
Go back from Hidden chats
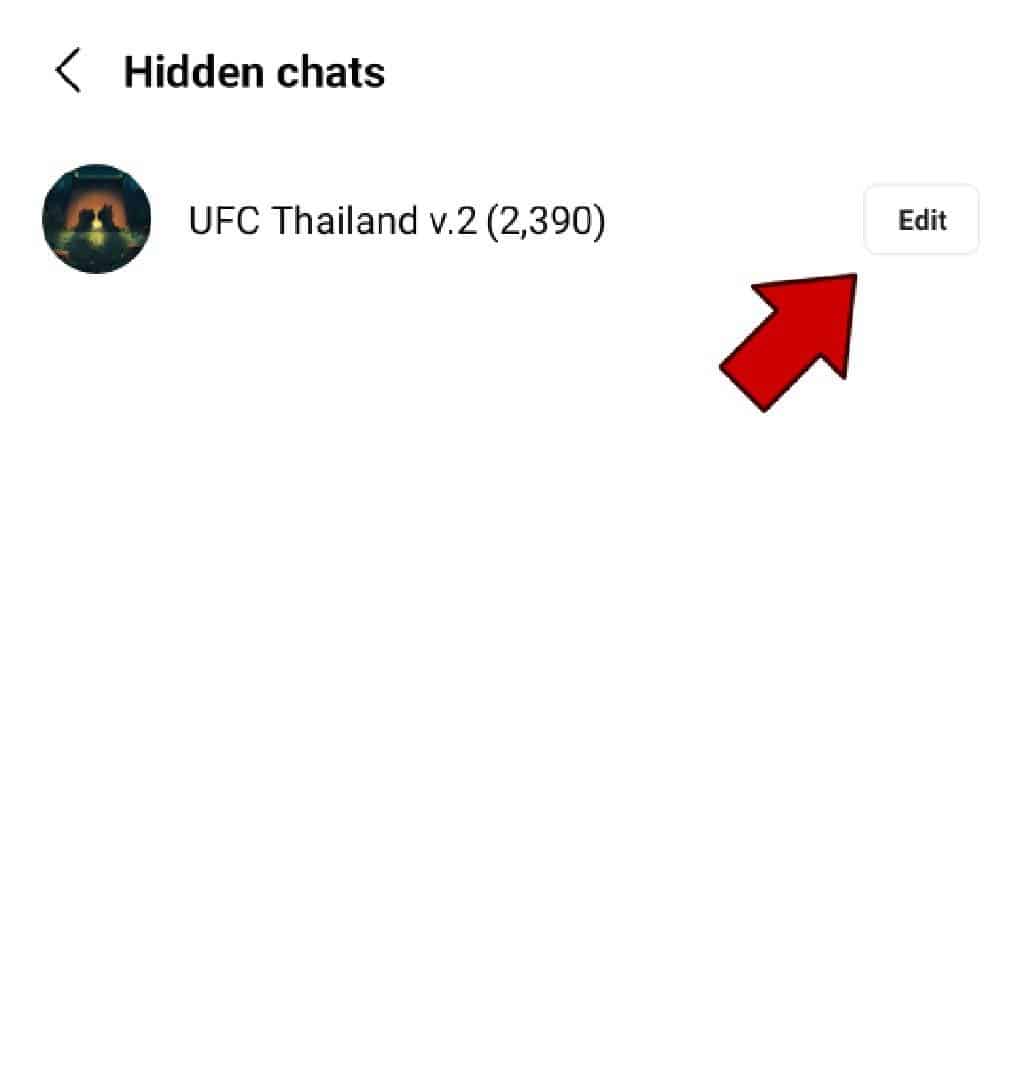pyautogui.click(x=68, y=73)
